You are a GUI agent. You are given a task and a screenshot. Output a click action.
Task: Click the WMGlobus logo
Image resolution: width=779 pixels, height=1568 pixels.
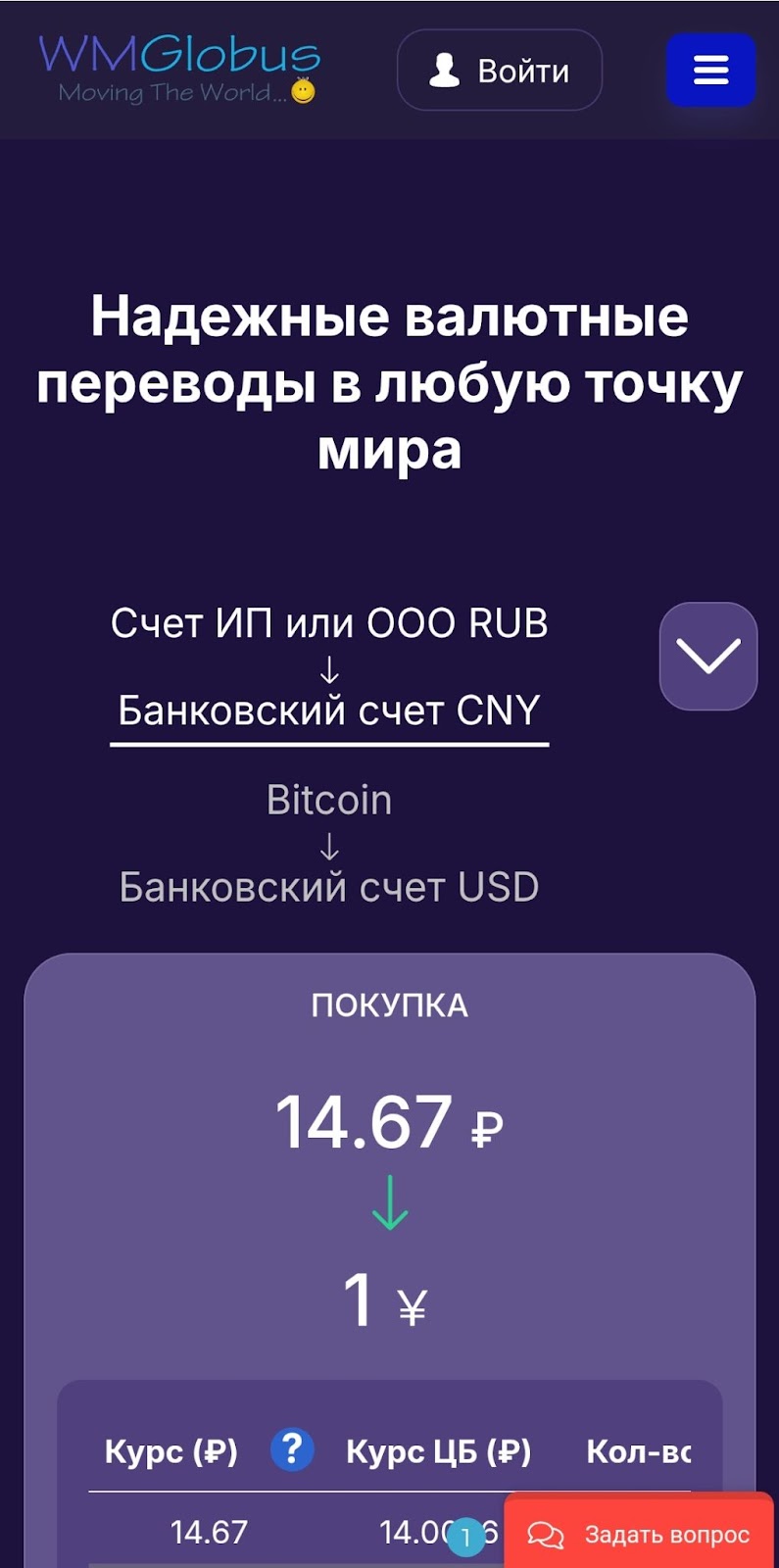(176, 56)
